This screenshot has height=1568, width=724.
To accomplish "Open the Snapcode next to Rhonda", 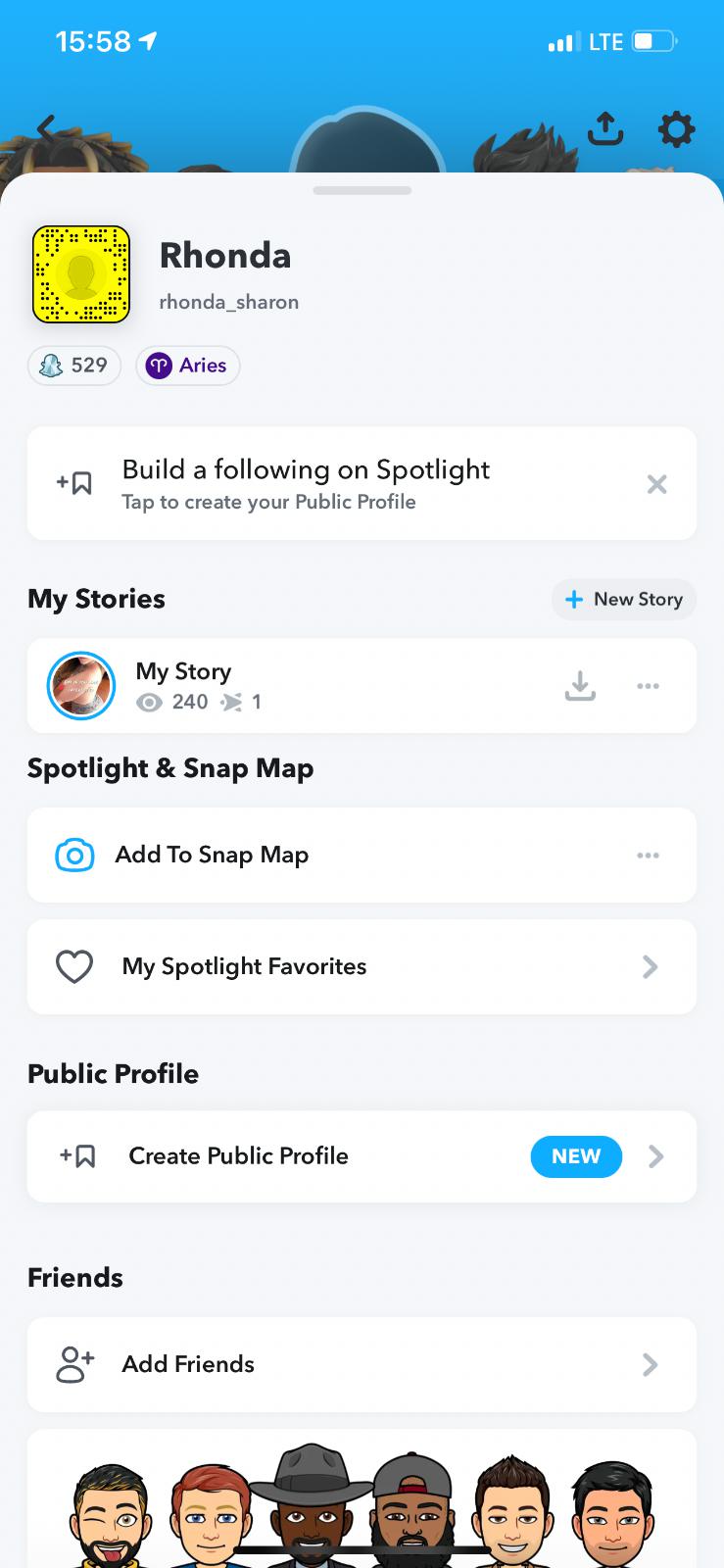I will point(81,274).
